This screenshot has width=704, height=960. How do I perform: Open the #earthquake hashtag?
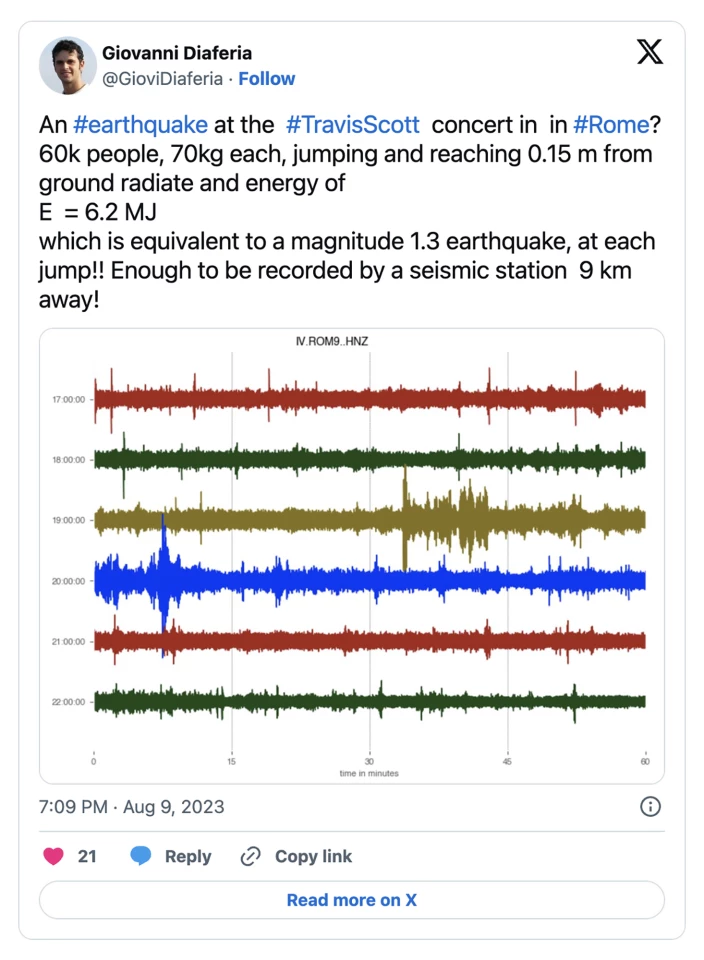[x=141, y=125]
